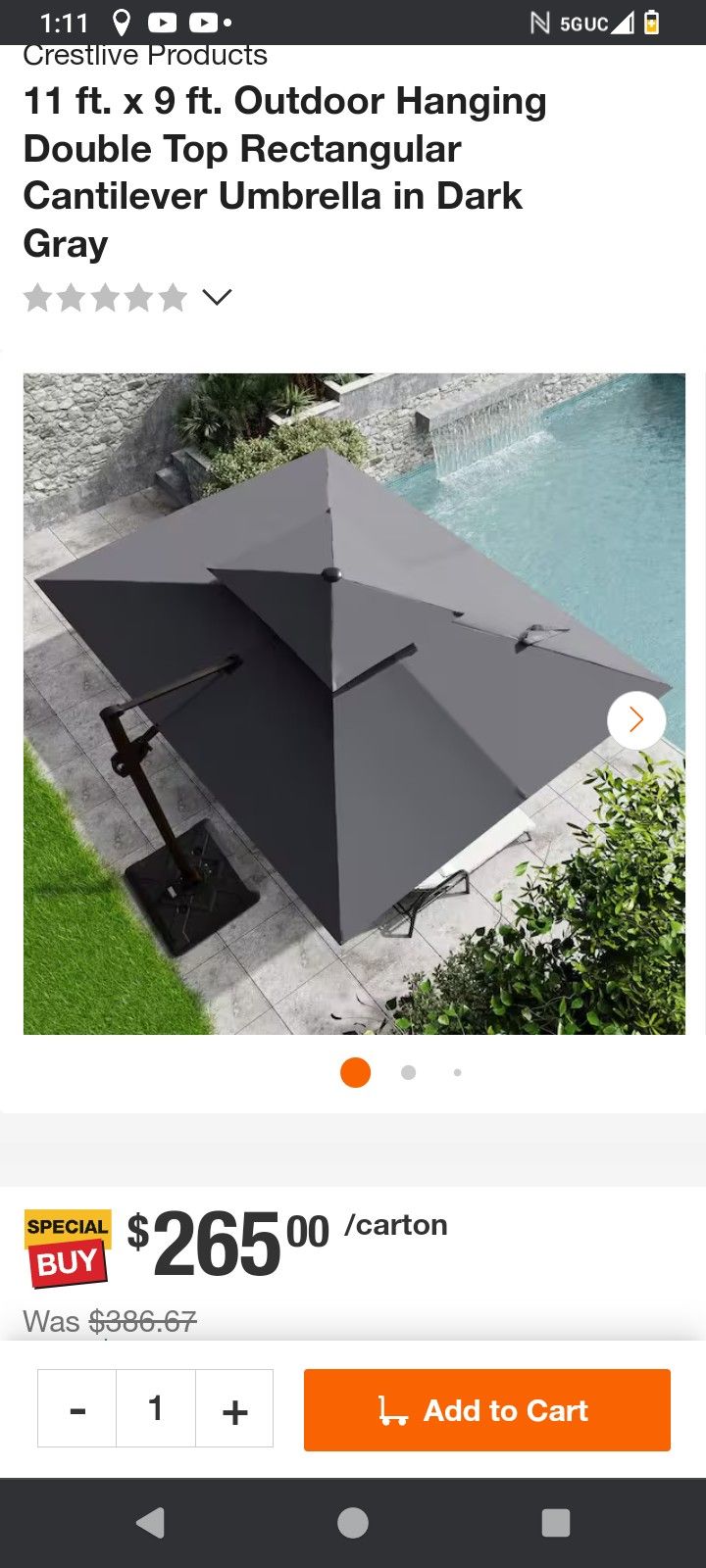706x1568 pixels.
Task: Expand the reviews chevron below the star rating
Action: click(216, 296)
